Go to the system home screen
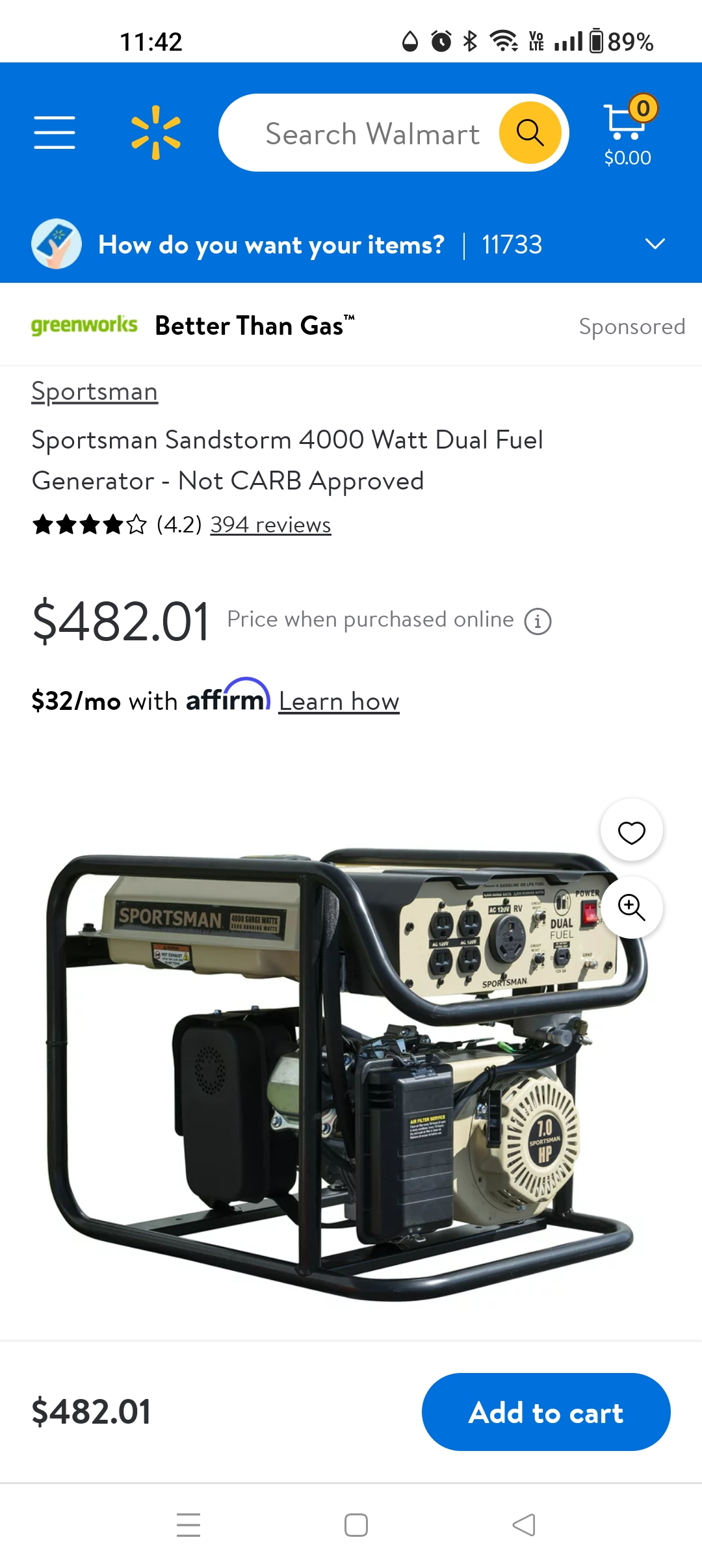The width and height of the screenshot is (702, 1568). click(356, 1525)
